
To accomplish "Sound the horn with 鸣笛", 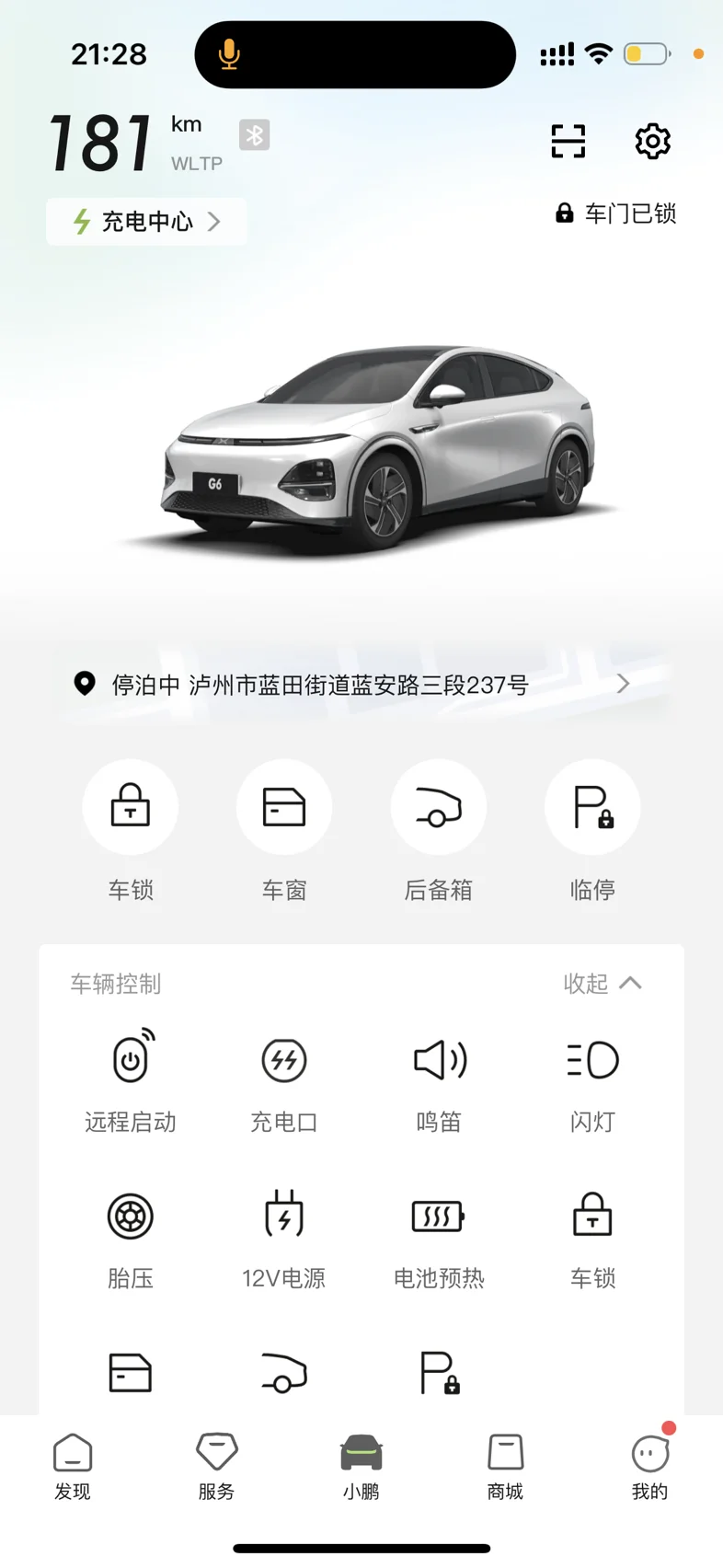I will [x=439, y=1081].
